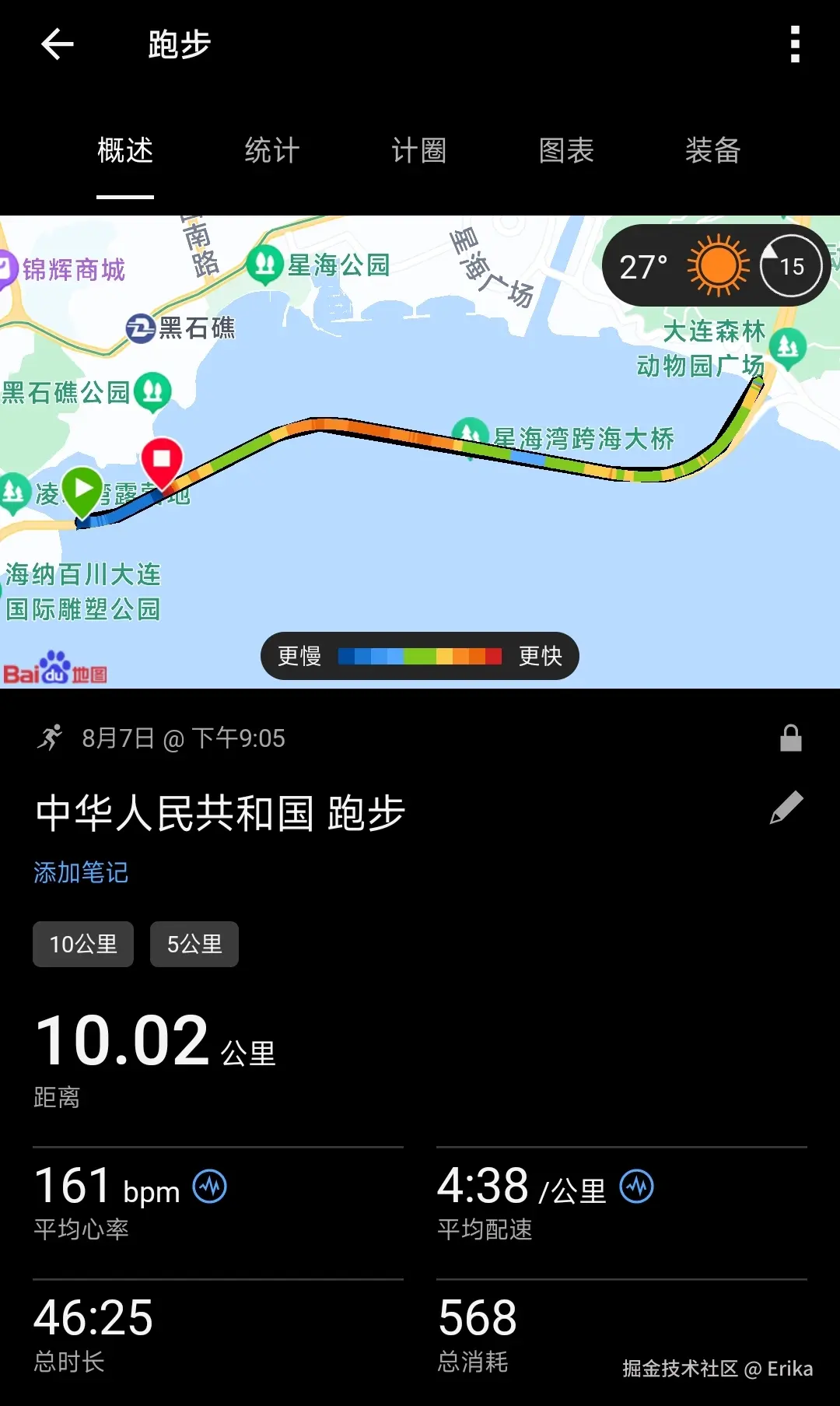
Task: Tap the heart rate detail icon beside 161 bpm
Action: click(x=209, y=1186)
